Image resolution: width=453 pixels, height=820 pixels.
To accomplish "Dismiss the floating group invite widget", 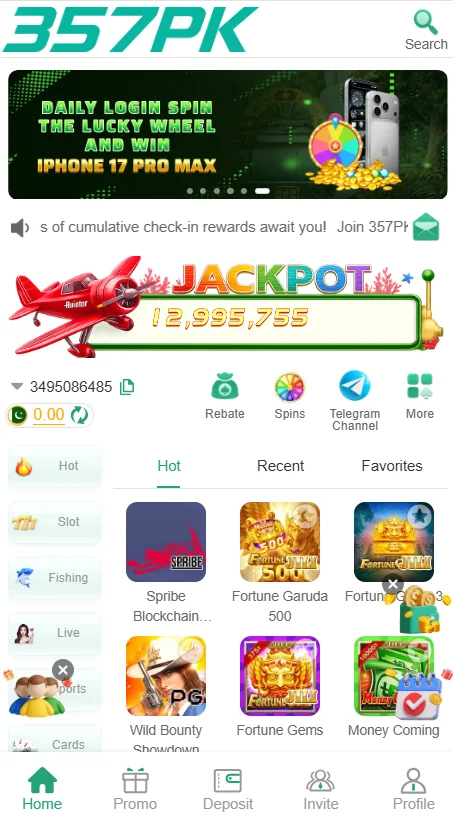I will coord(63,670).
